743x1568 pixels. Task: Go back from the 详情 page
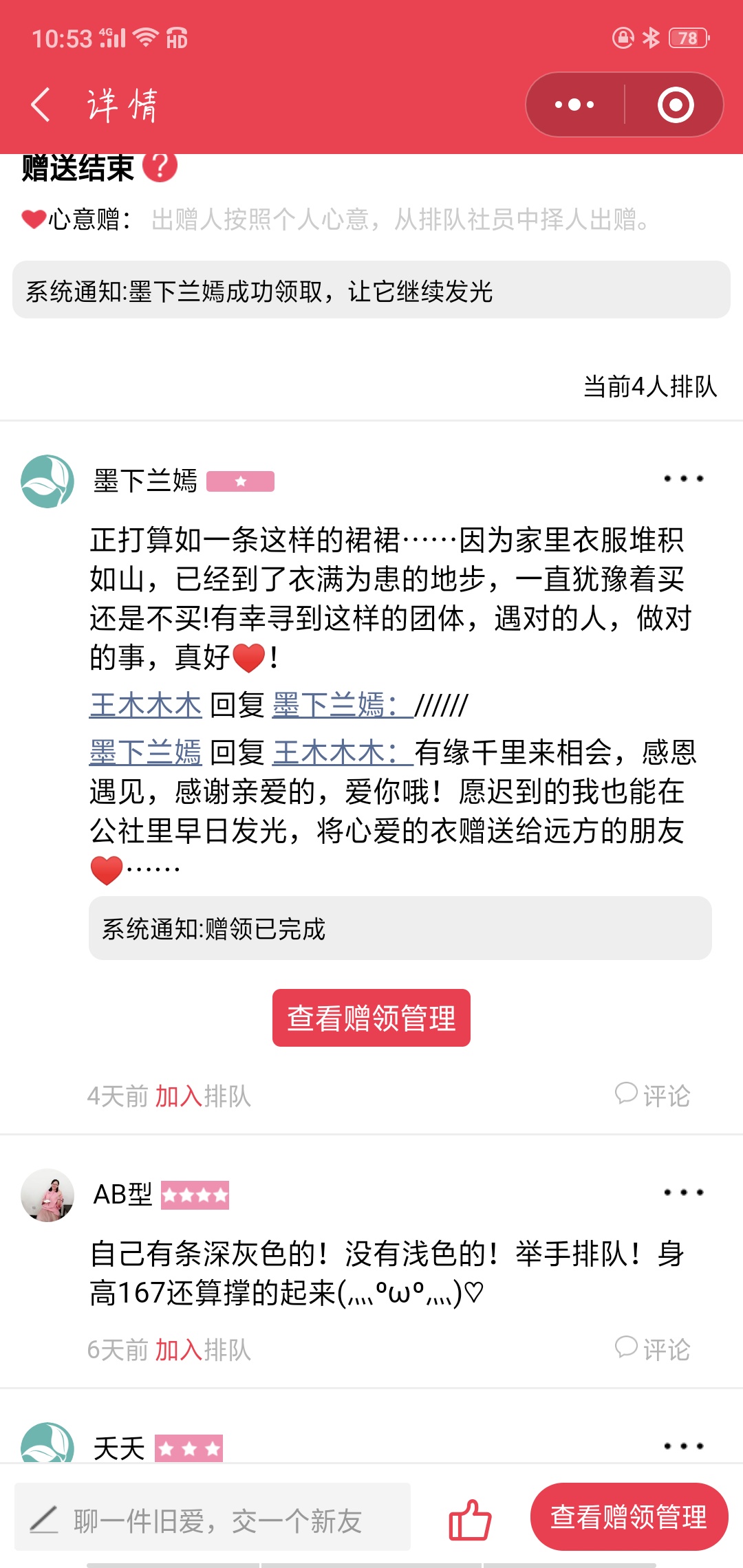(41, 105)
